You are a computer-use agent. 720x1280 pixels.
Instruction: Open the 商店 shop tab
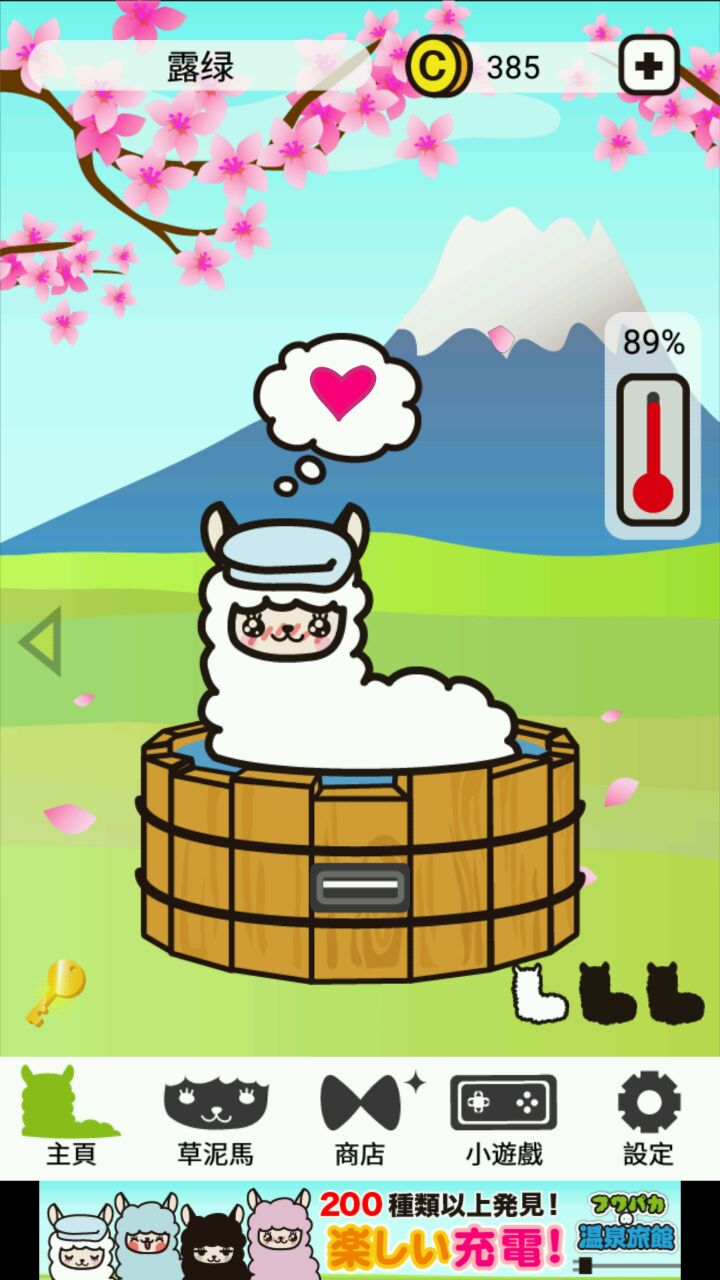(x=360, y=1117)
